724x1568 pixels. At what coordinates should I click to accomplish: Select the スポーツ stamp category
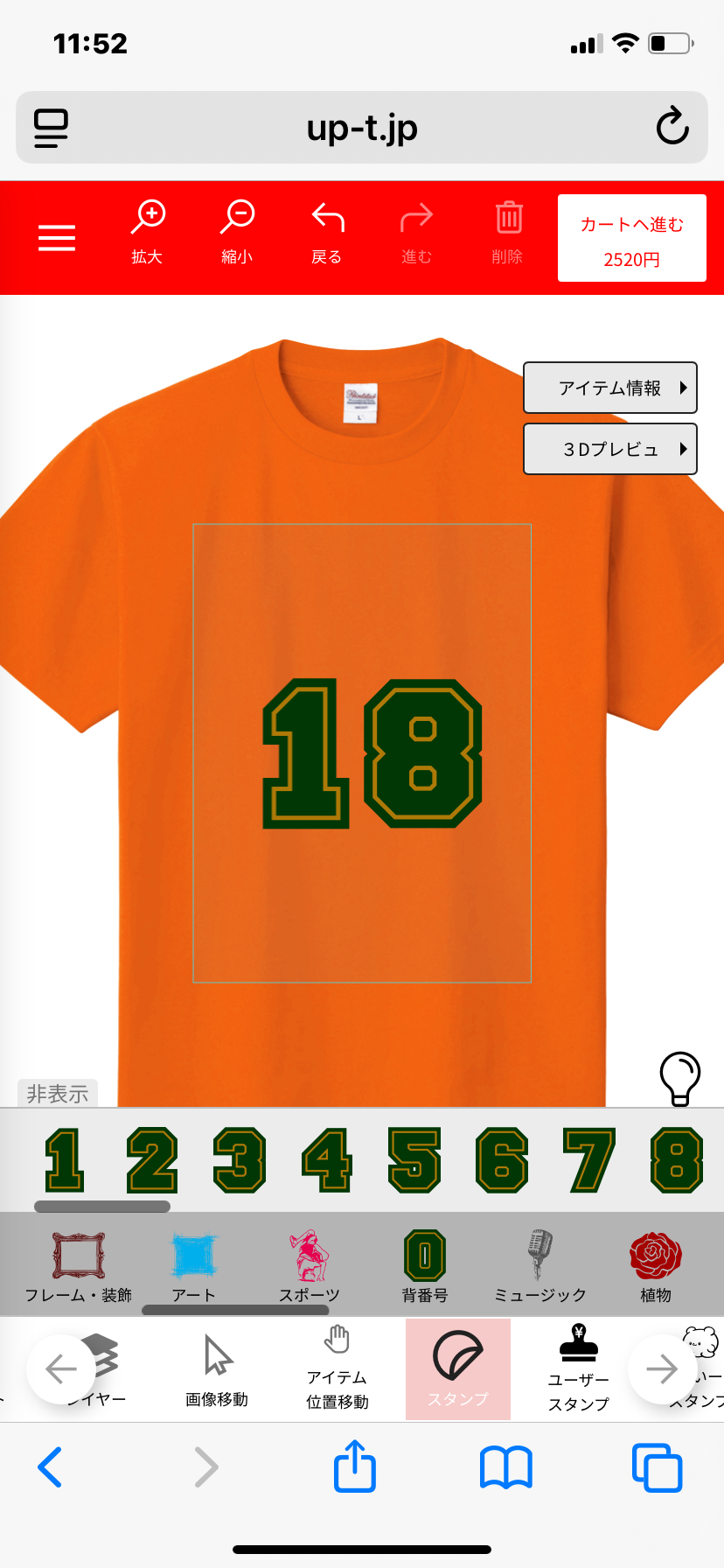click(309, 1266)
